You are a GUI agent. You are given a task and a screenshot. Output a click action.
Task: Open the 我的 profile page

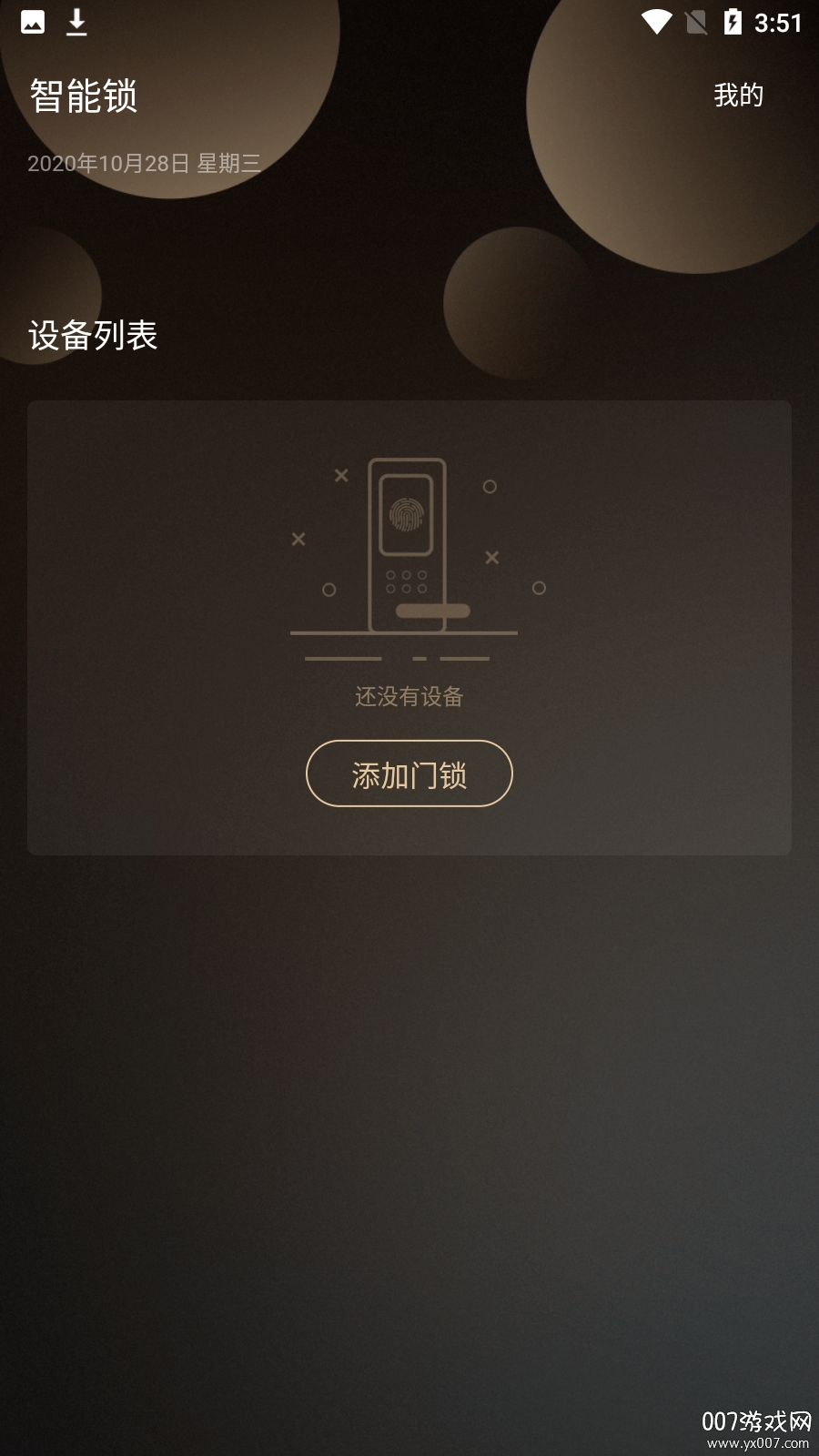coord(738,96)
